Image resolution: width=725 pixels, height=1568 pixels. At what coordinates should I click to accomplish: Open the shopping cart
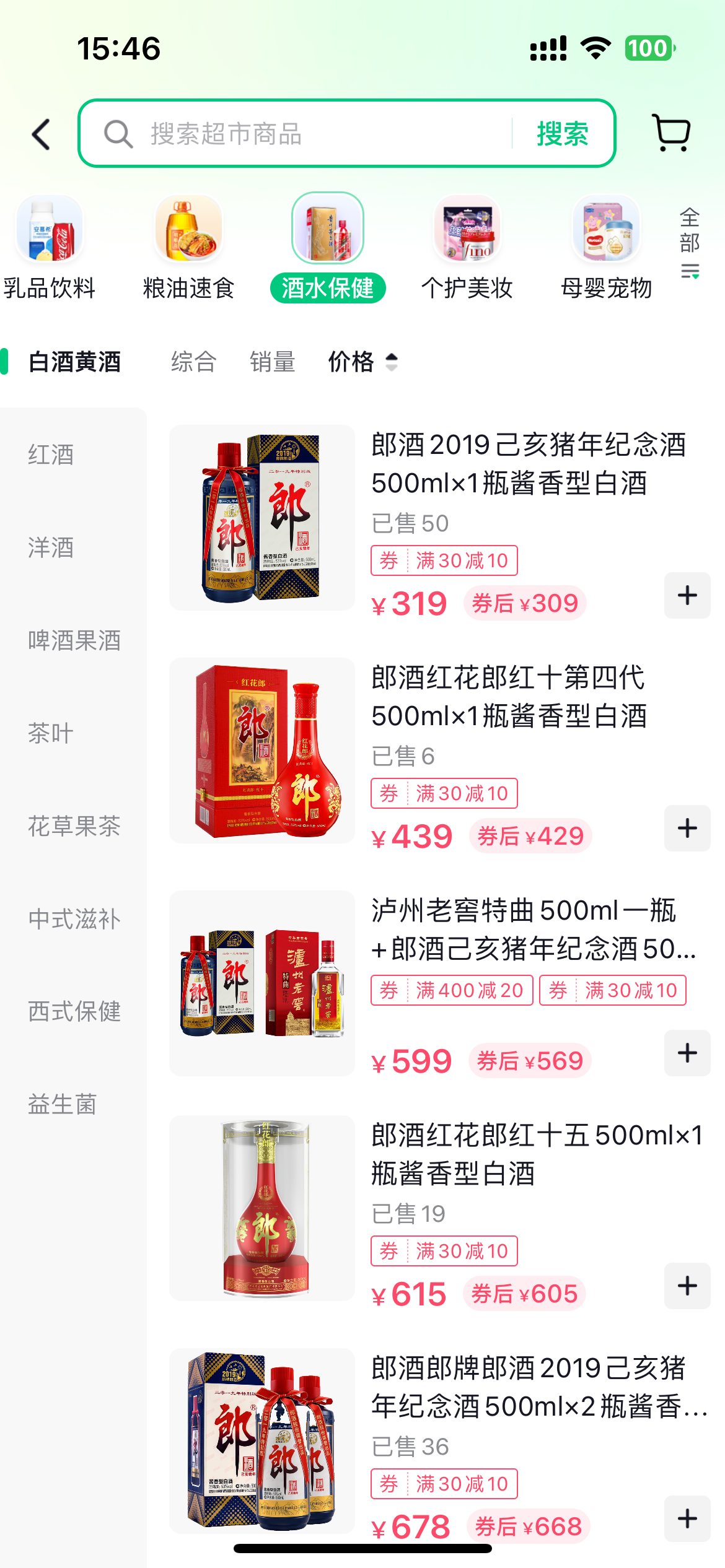[x=672, y=133]
